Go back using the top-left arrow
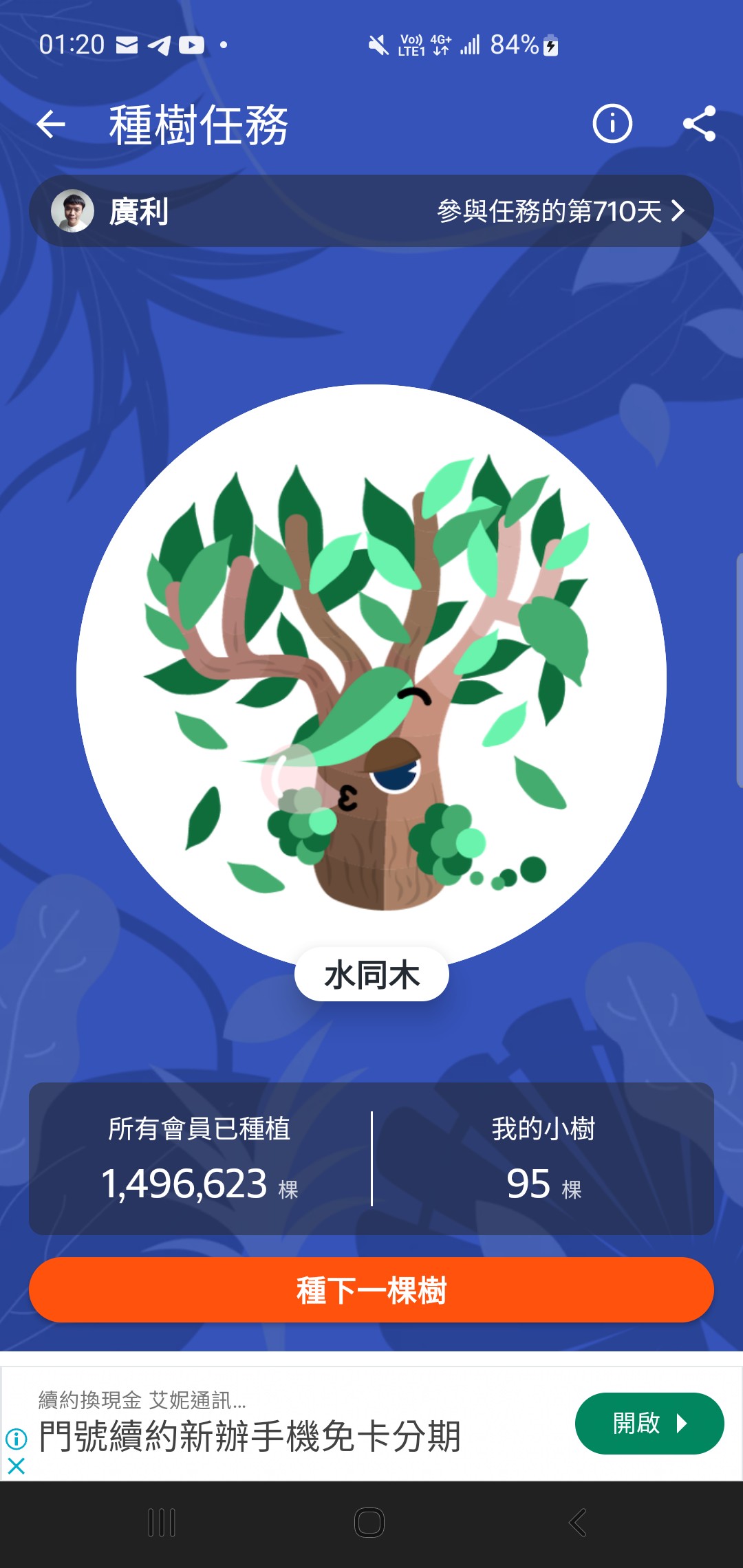743x1568 pixels. pos(51,124)
